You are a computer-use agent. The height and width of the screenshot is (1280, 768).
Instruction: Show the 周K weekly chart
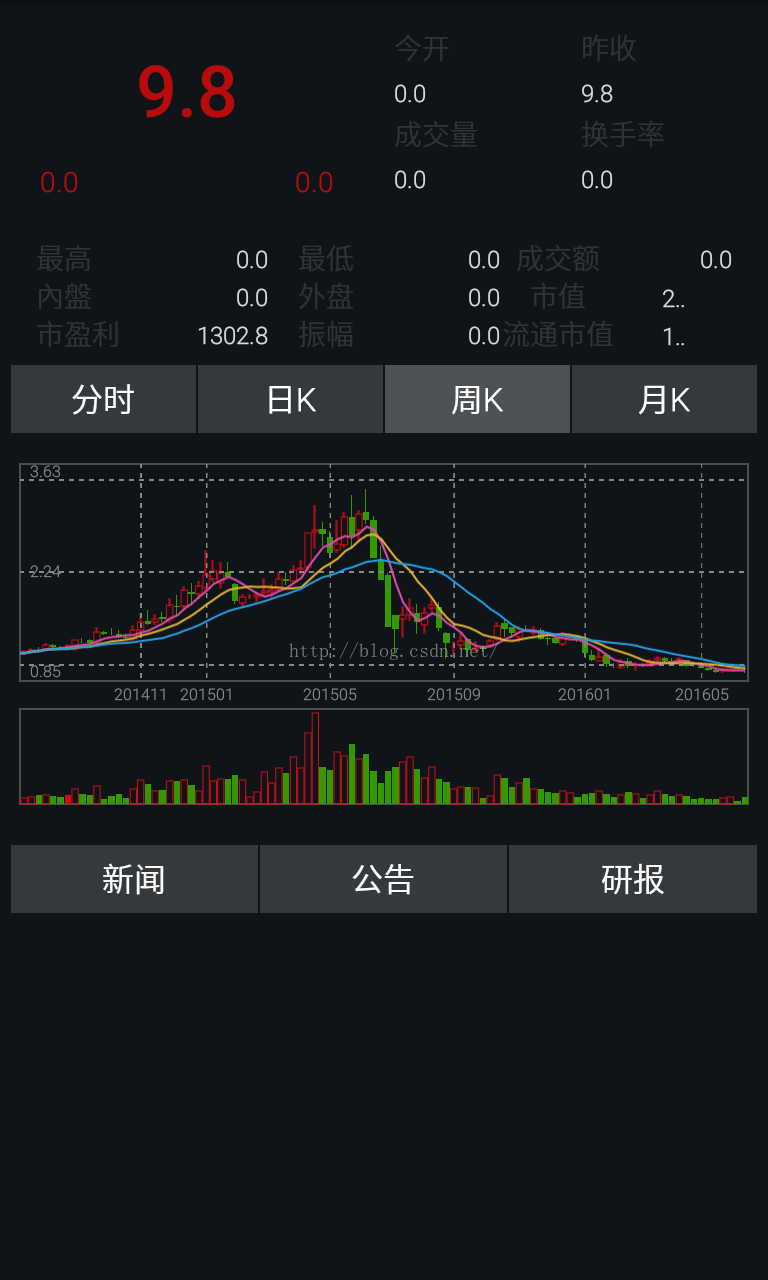pos(477,399)
